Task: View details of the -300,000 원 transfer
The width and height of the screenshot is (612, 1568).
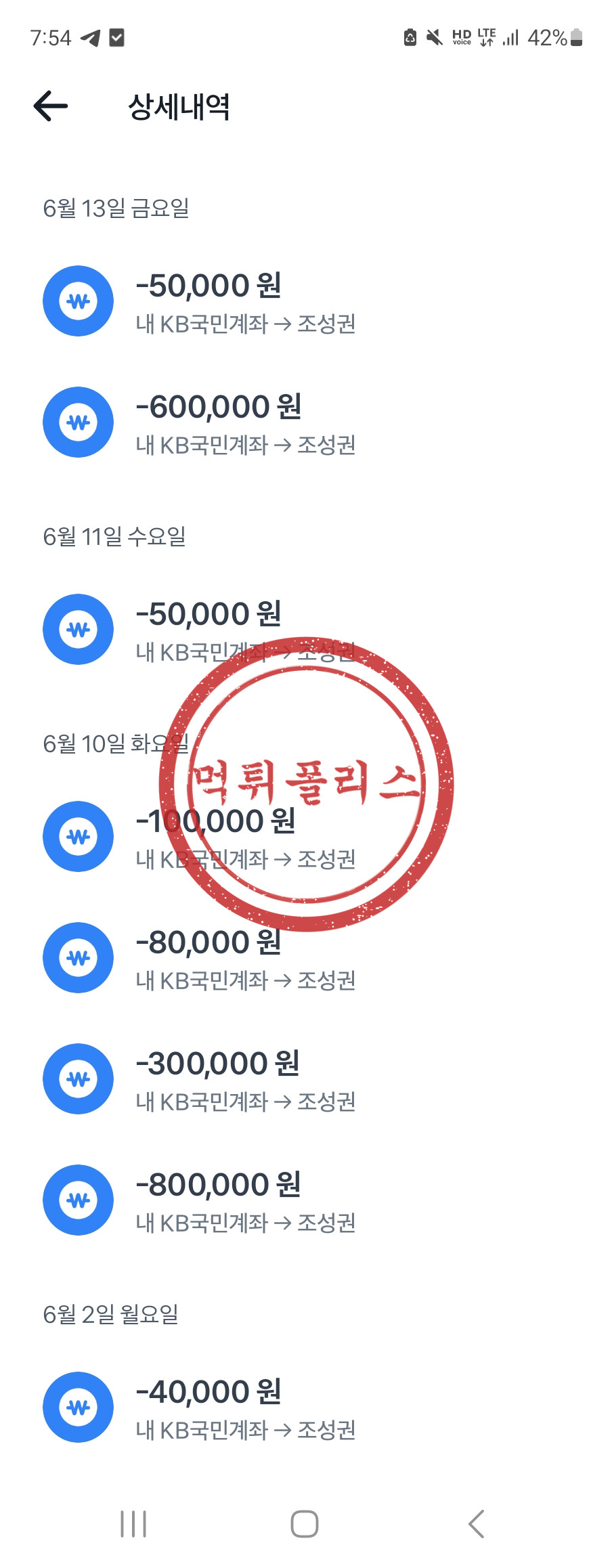Action: [x=306, y=1079]
